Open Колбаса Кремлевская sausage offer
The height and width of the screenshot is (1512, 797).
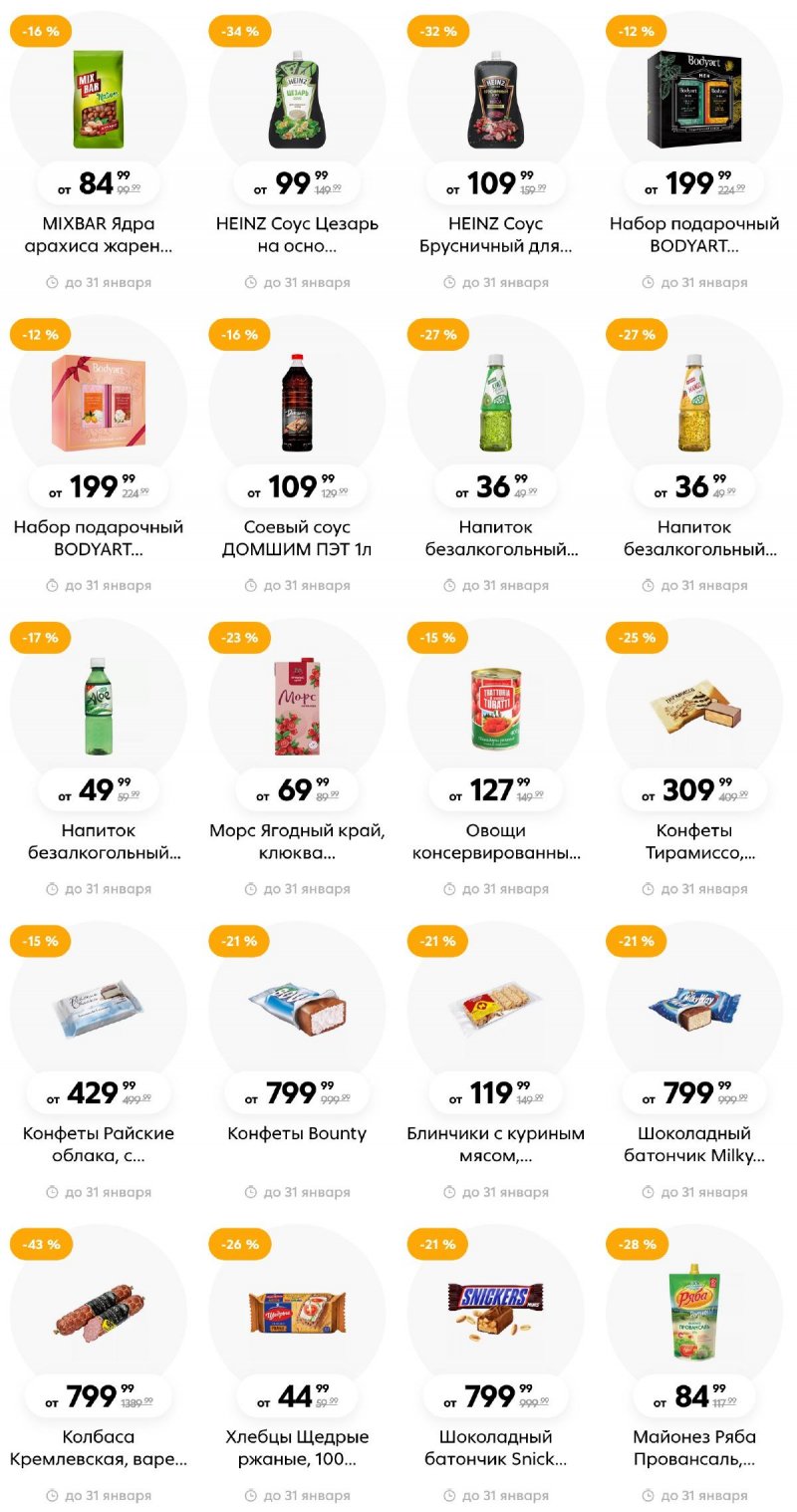(98, 1312)
